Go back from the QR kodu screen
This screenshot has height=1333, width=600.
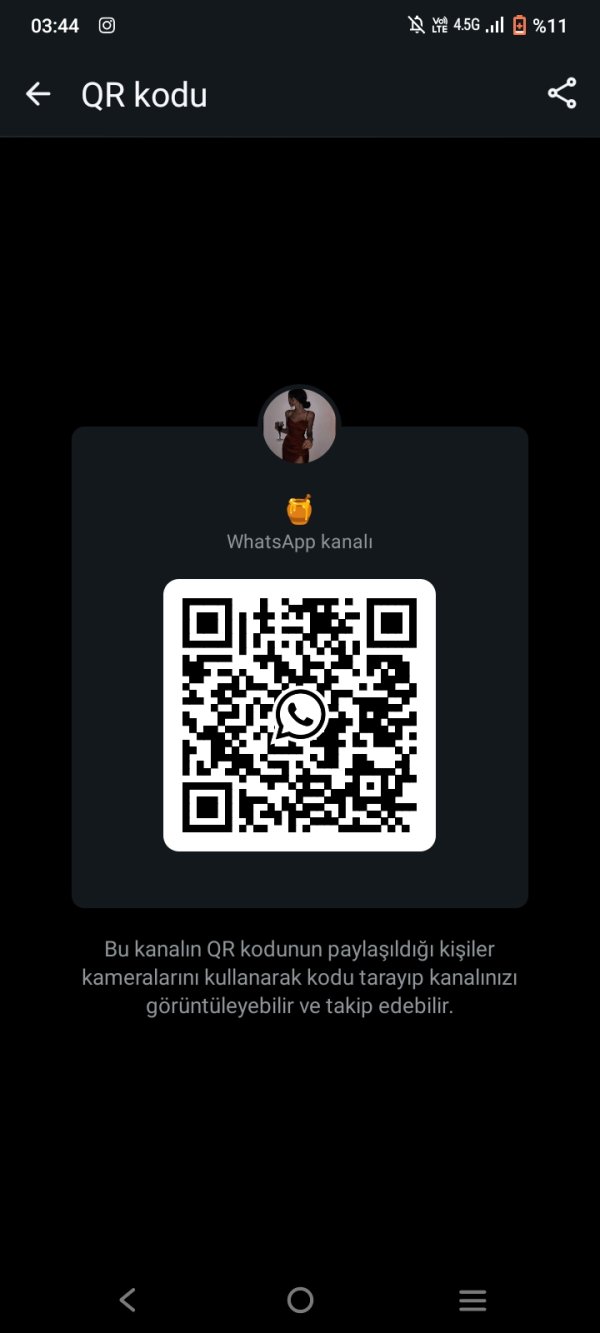click(x=38, y=94)
